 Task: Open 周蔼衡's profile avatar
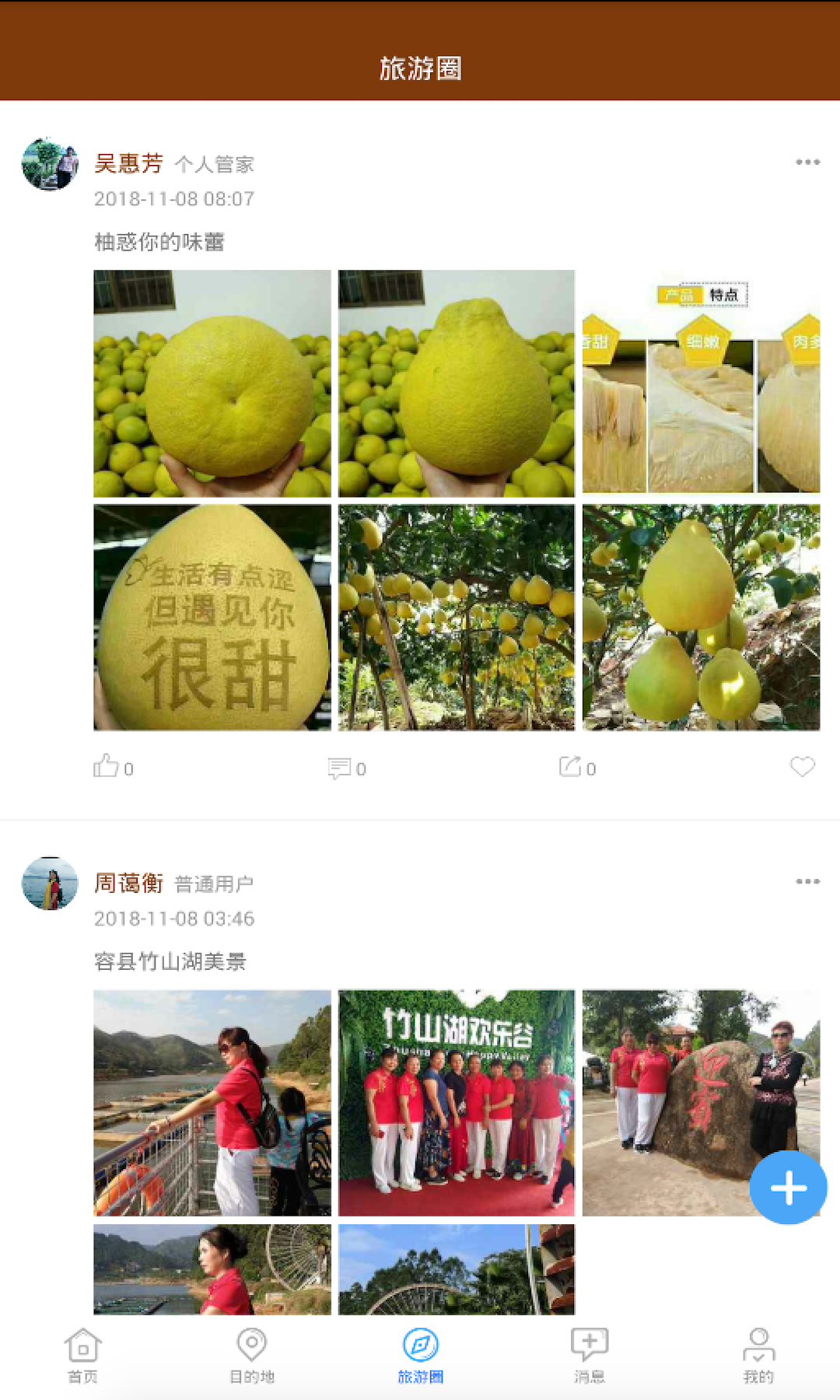pyautogui.click(x=50, y=884)
